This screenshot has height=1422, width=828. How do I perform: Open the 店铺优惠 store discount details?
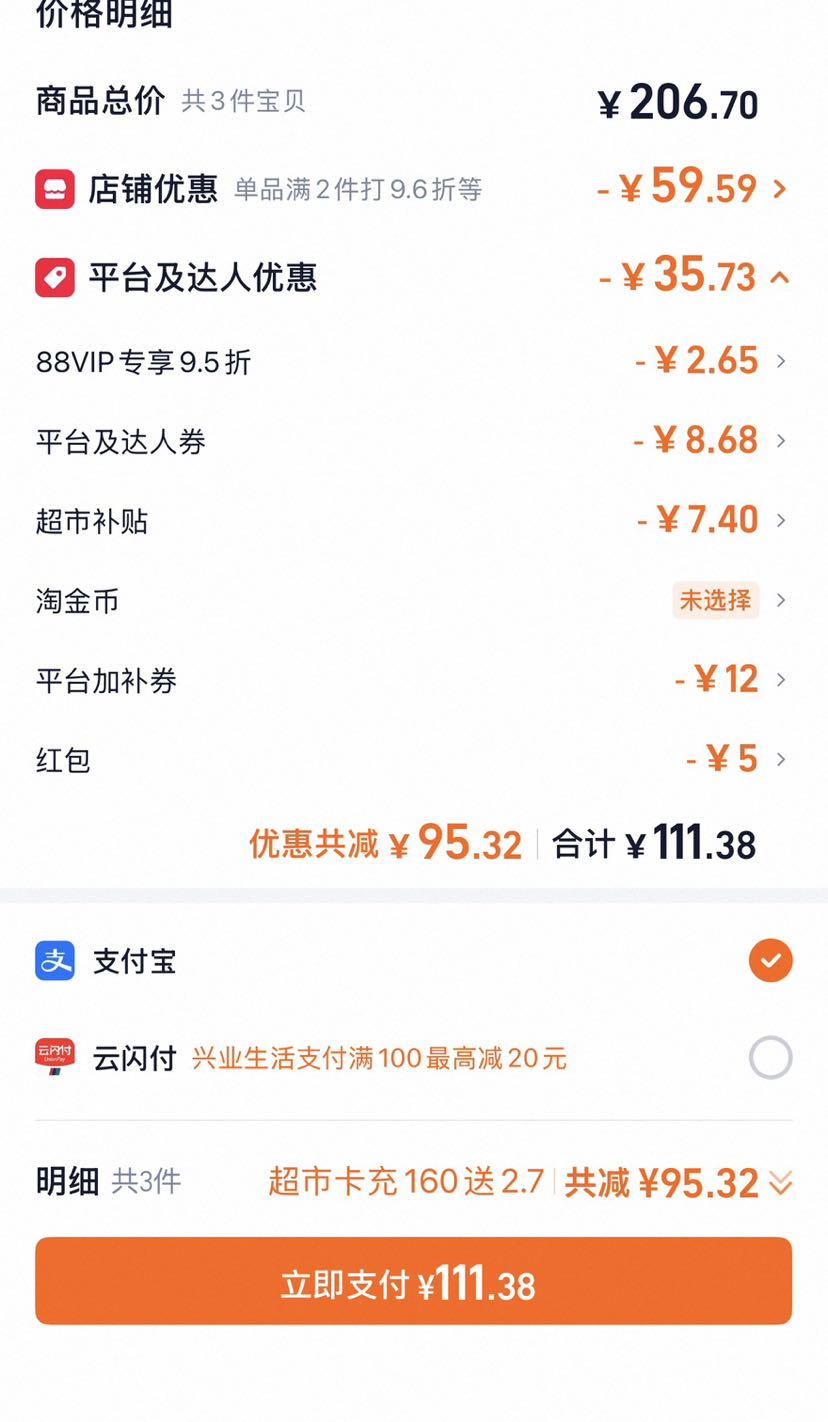coord(413,188)
